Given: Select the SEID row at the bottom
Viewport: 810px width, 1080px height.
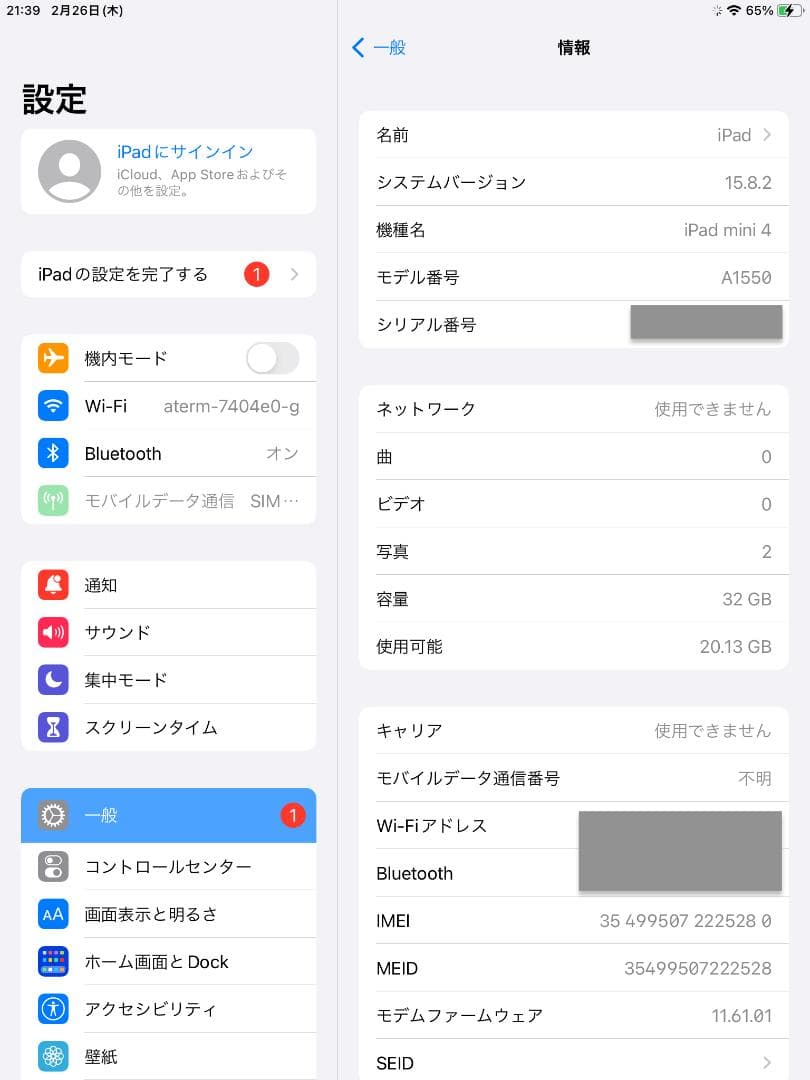Looking at the screenshot, I should click(573, 1063).
